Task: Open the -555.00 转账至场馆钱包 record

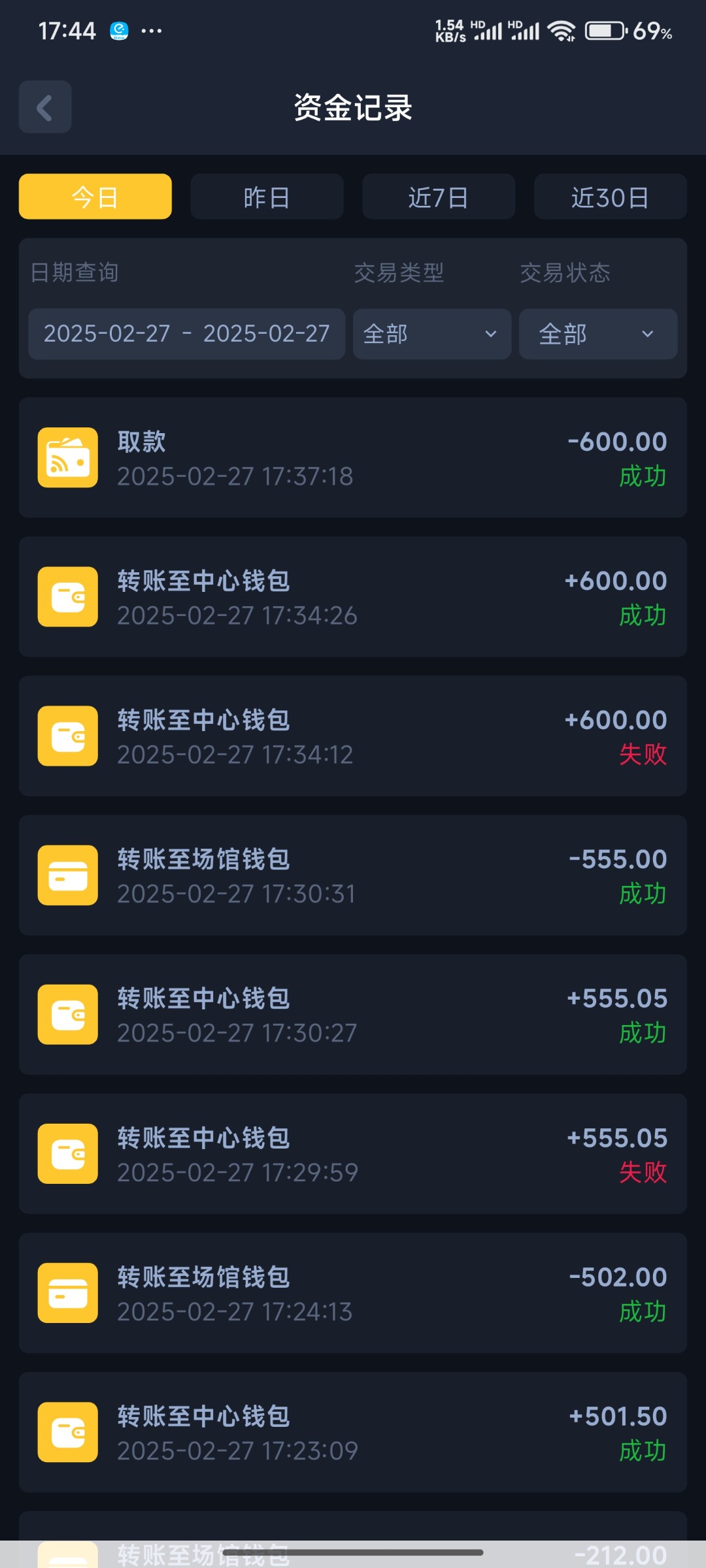Action: click(x=353, y=875)
